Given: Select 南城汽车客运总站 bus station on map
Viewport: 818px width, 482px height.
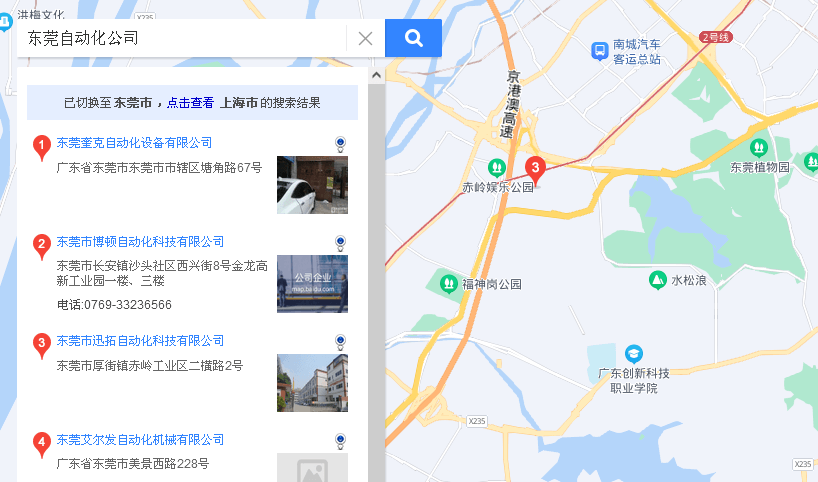Looking at the screenshot, I should tap(599, 49).
